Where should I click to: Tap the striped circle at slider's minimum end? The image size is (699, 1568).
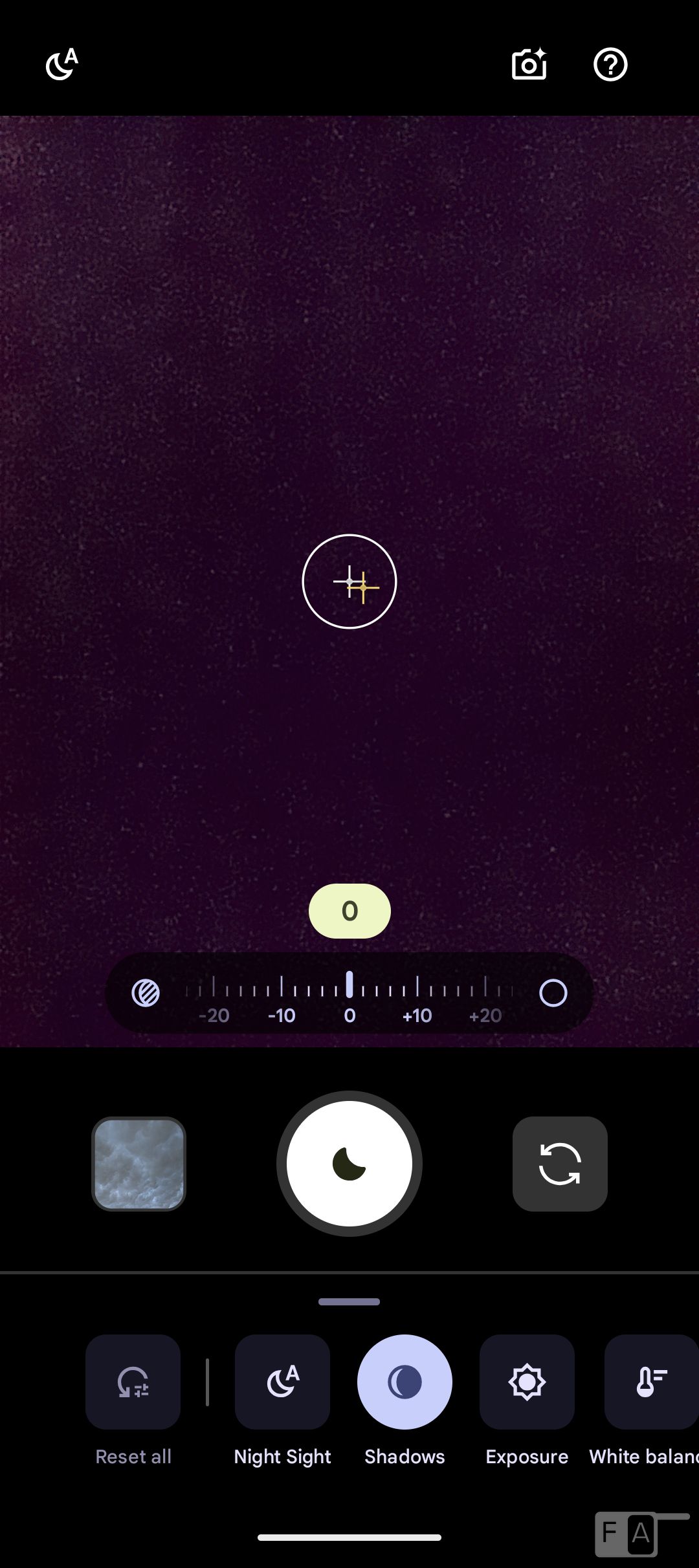[146, 993]
